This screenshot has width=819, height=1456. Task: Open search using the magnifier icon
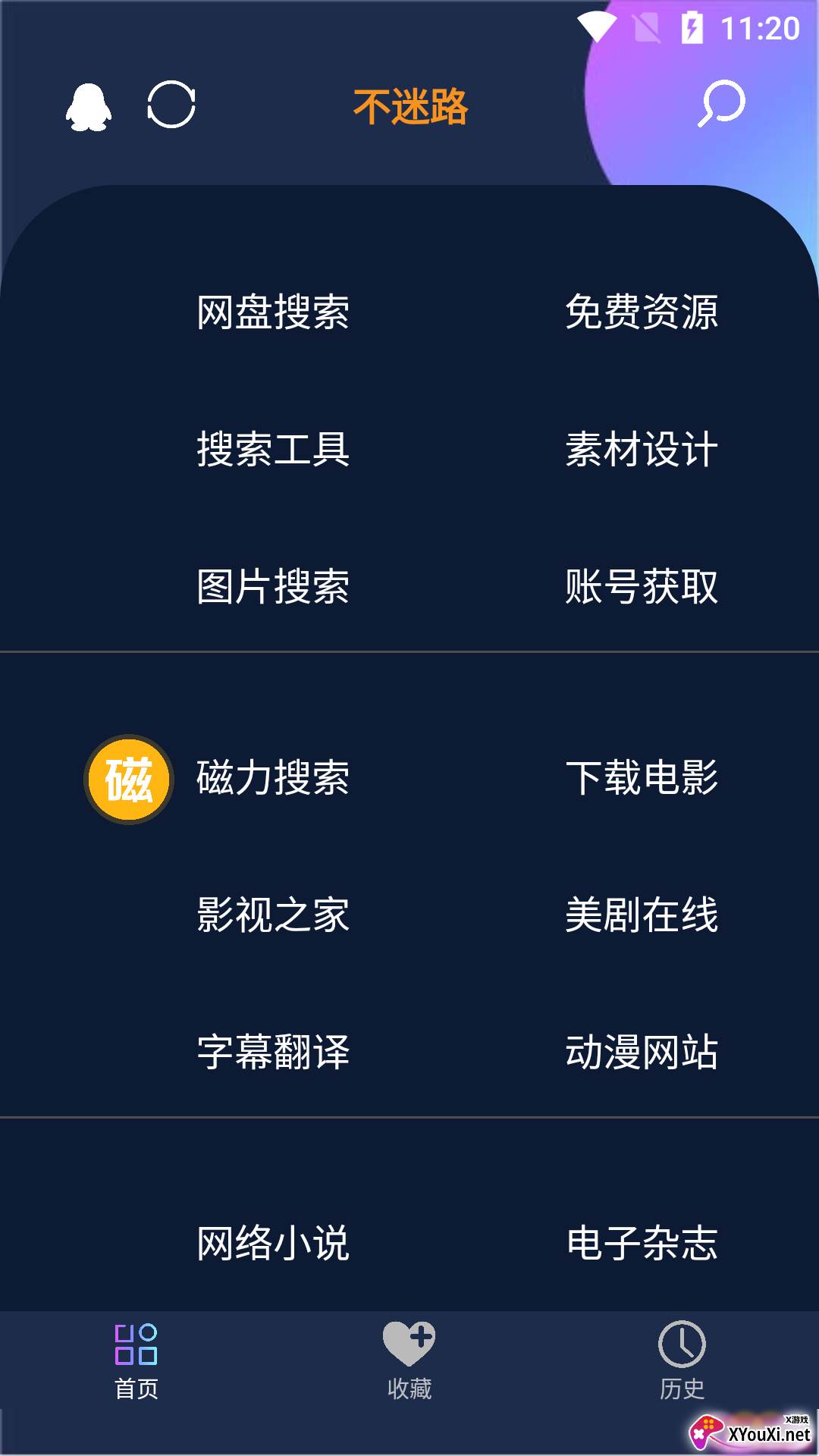720,105
